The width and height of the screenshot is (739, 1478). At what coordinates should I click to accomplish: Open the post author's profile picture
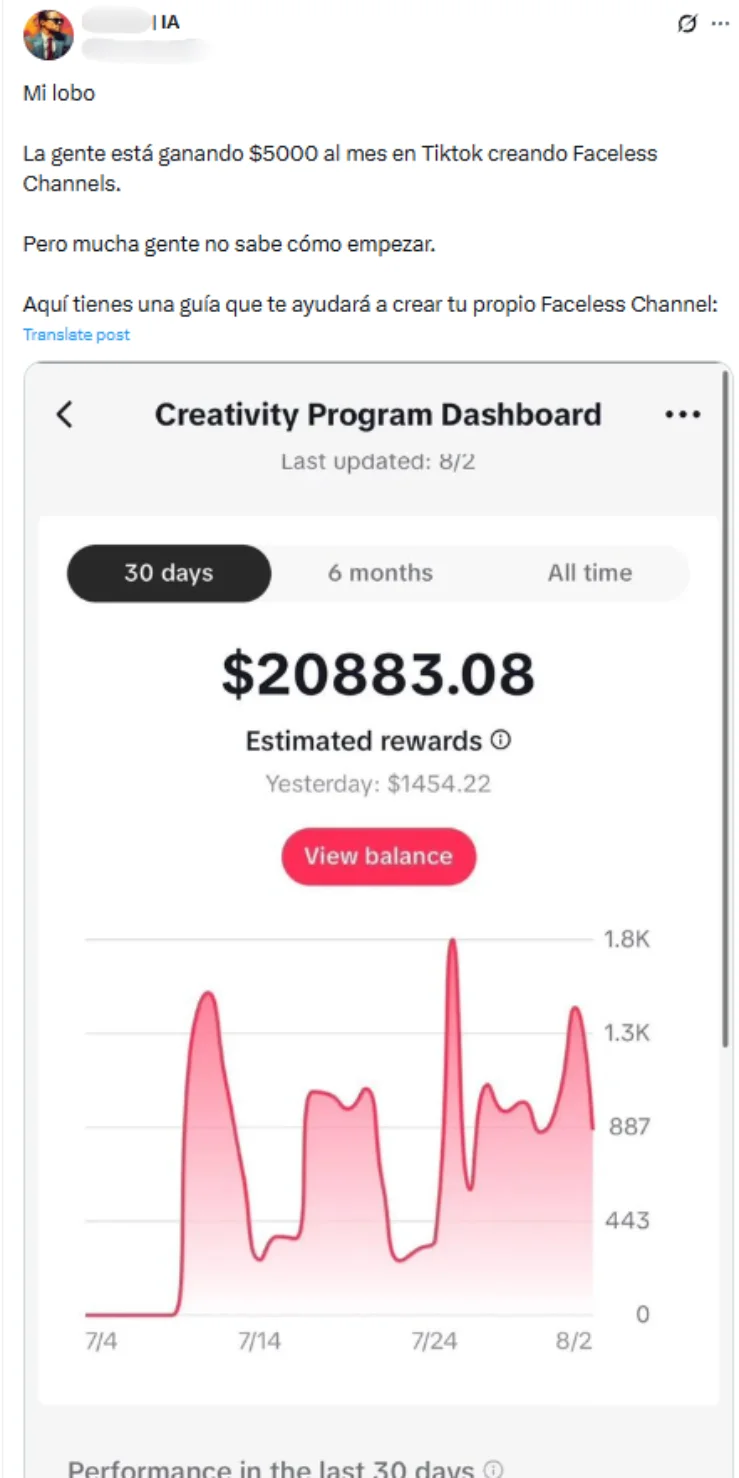(48, 35)
